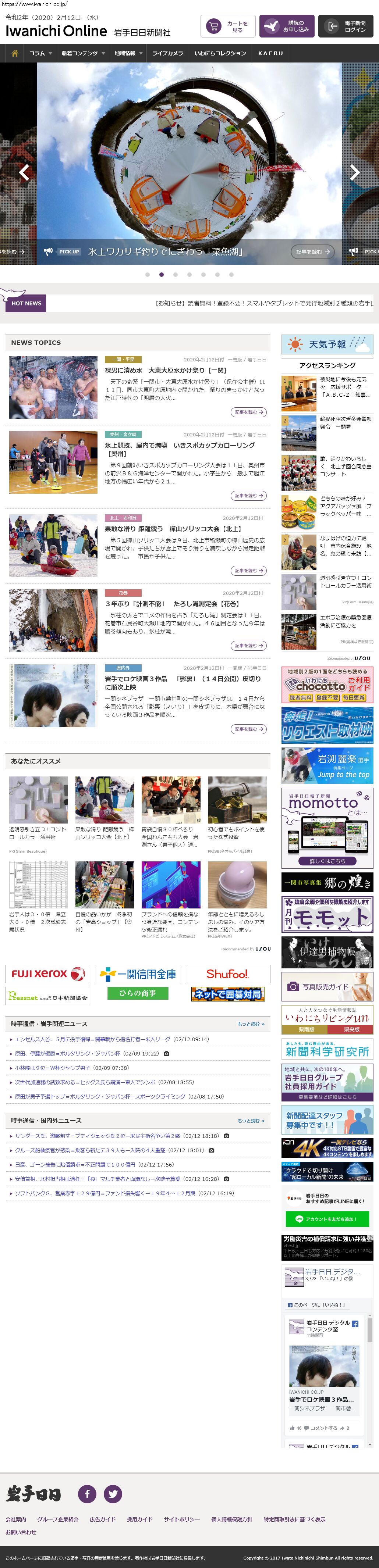Visit the Twitter page via footer icon

[113, 1493]
